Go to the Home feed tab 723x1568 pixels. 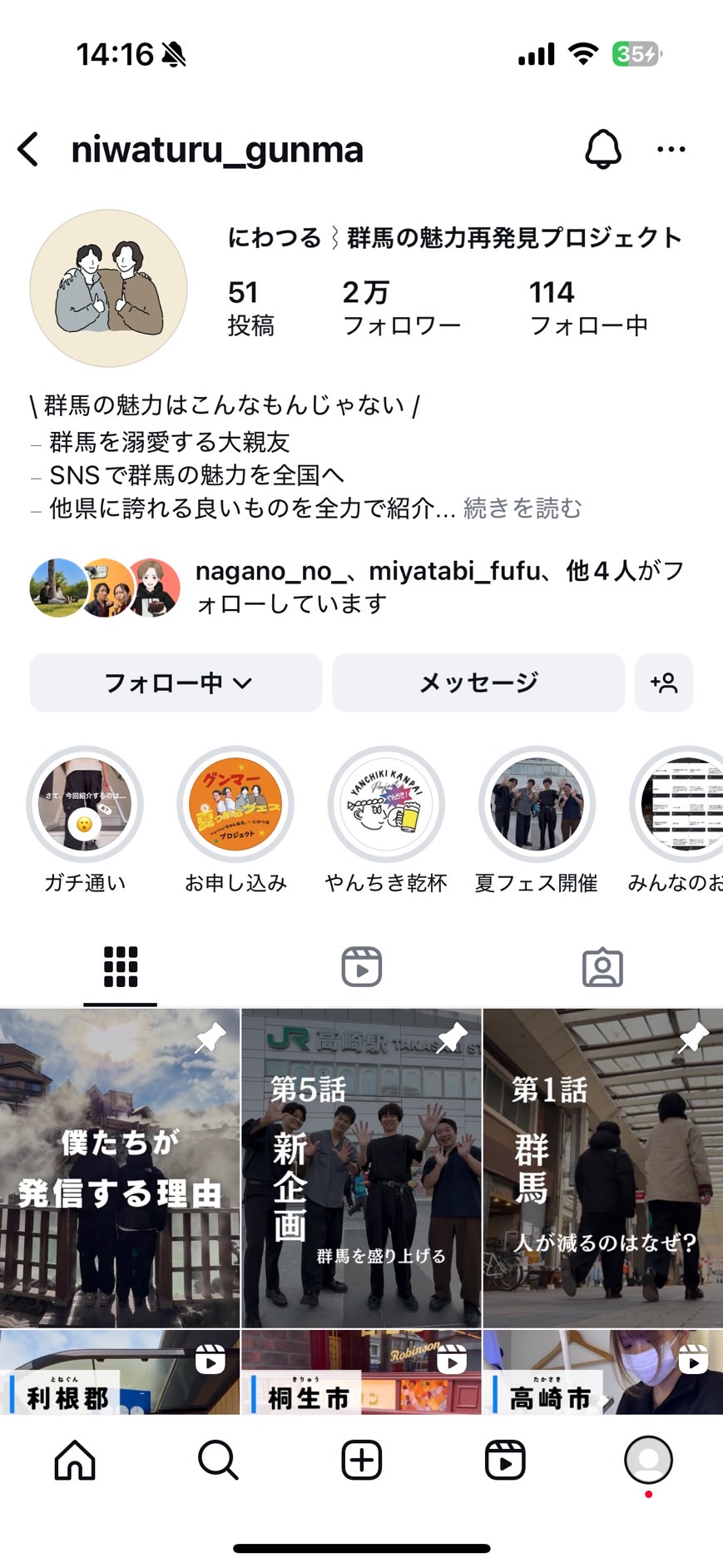tap(75, 1460)
